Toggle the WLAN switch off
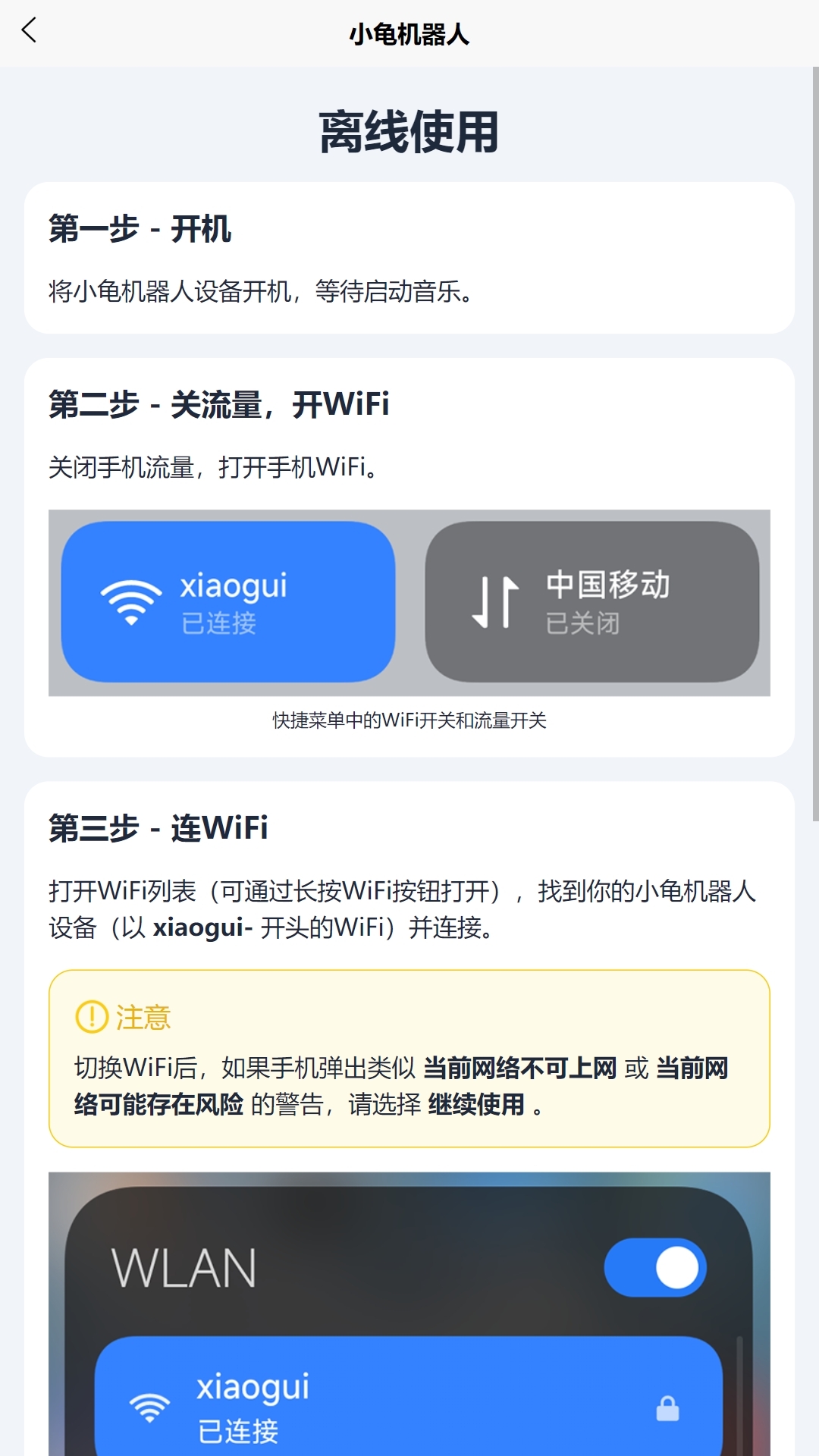 654,1267
